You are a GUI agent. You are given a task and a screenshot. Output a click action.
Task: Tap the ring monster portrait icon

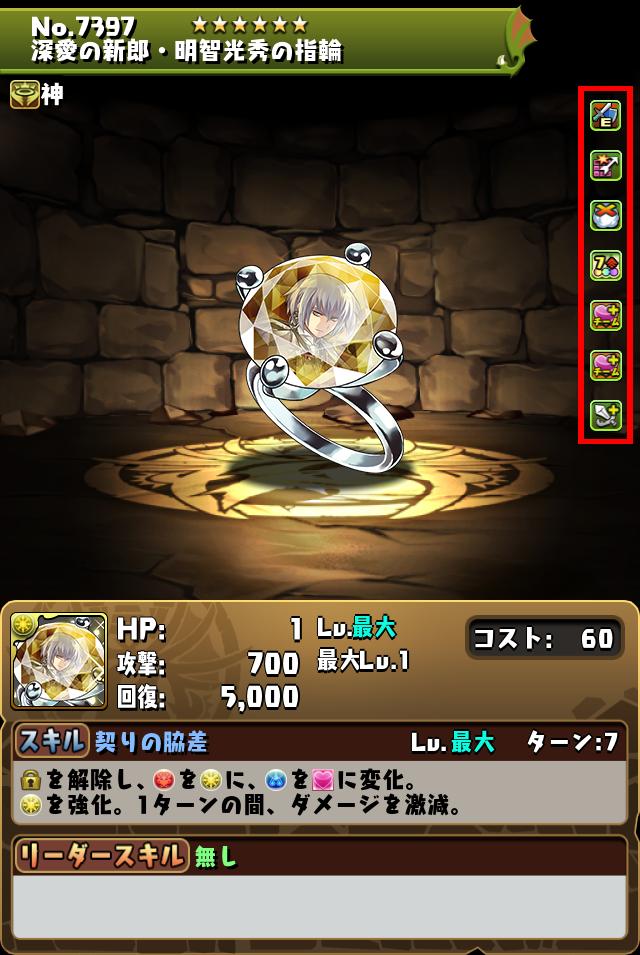58,661
